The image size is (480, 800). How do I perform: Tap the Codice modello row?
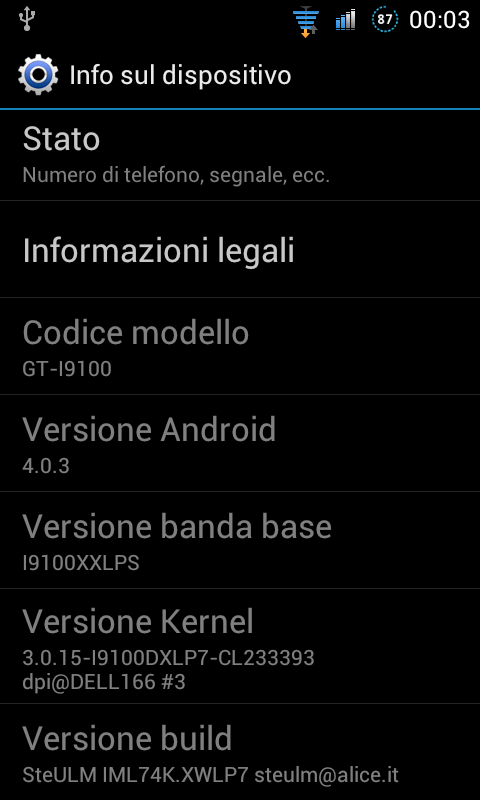240,346
